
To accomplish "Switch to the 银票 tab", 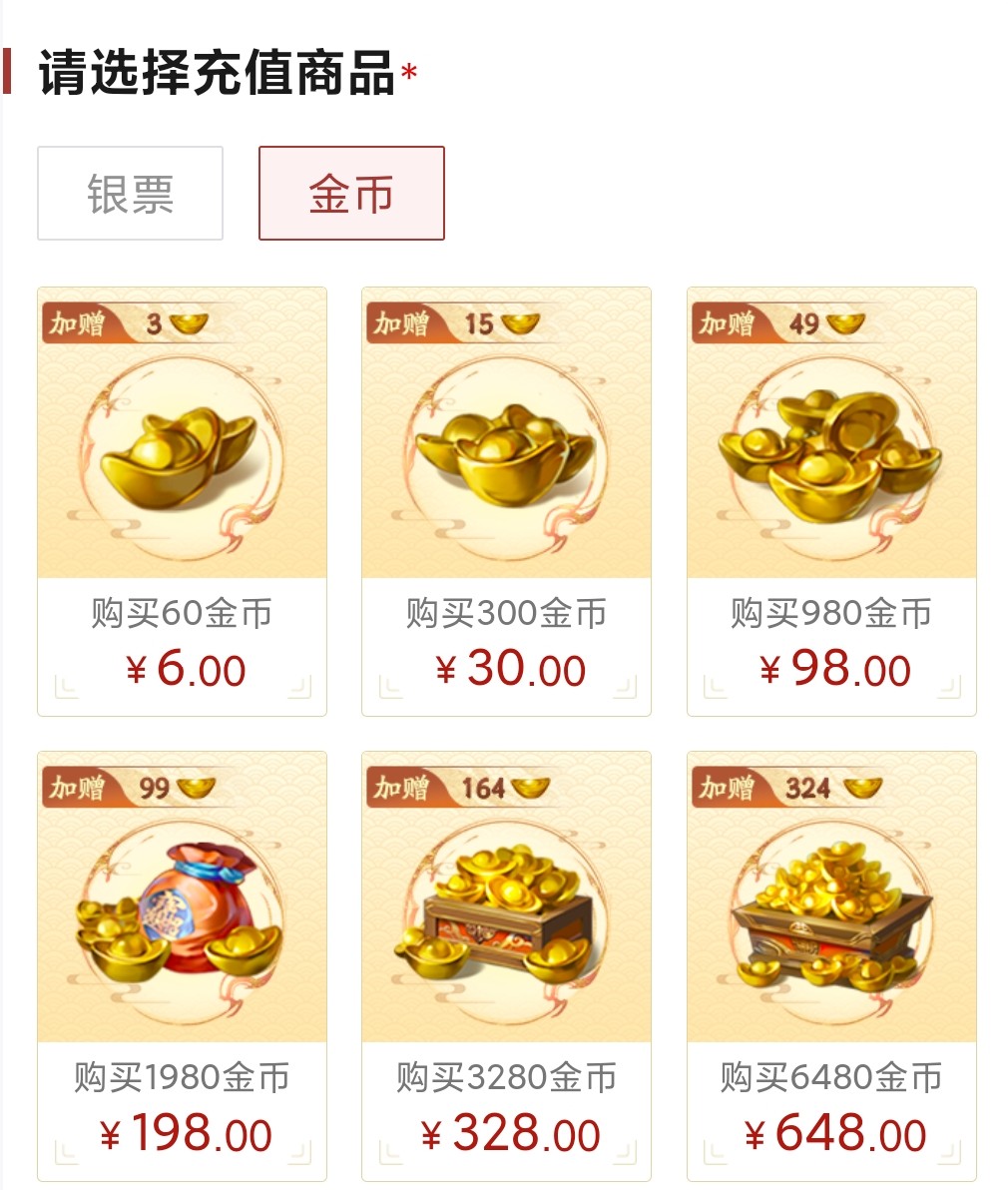I will 130,194.
